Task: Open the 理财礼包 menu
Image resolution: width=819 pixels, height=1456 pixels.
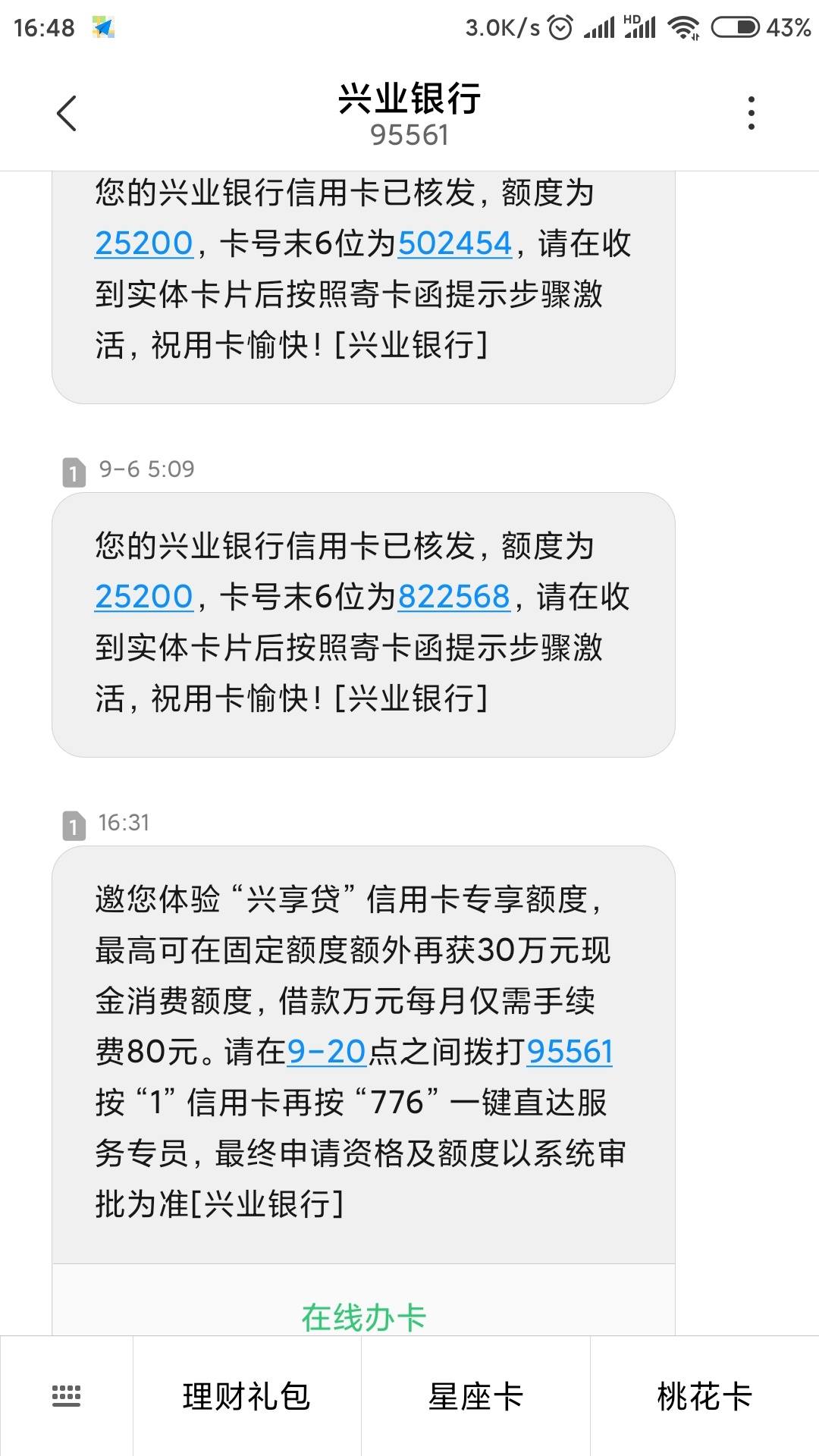Action: point(247,1396)
